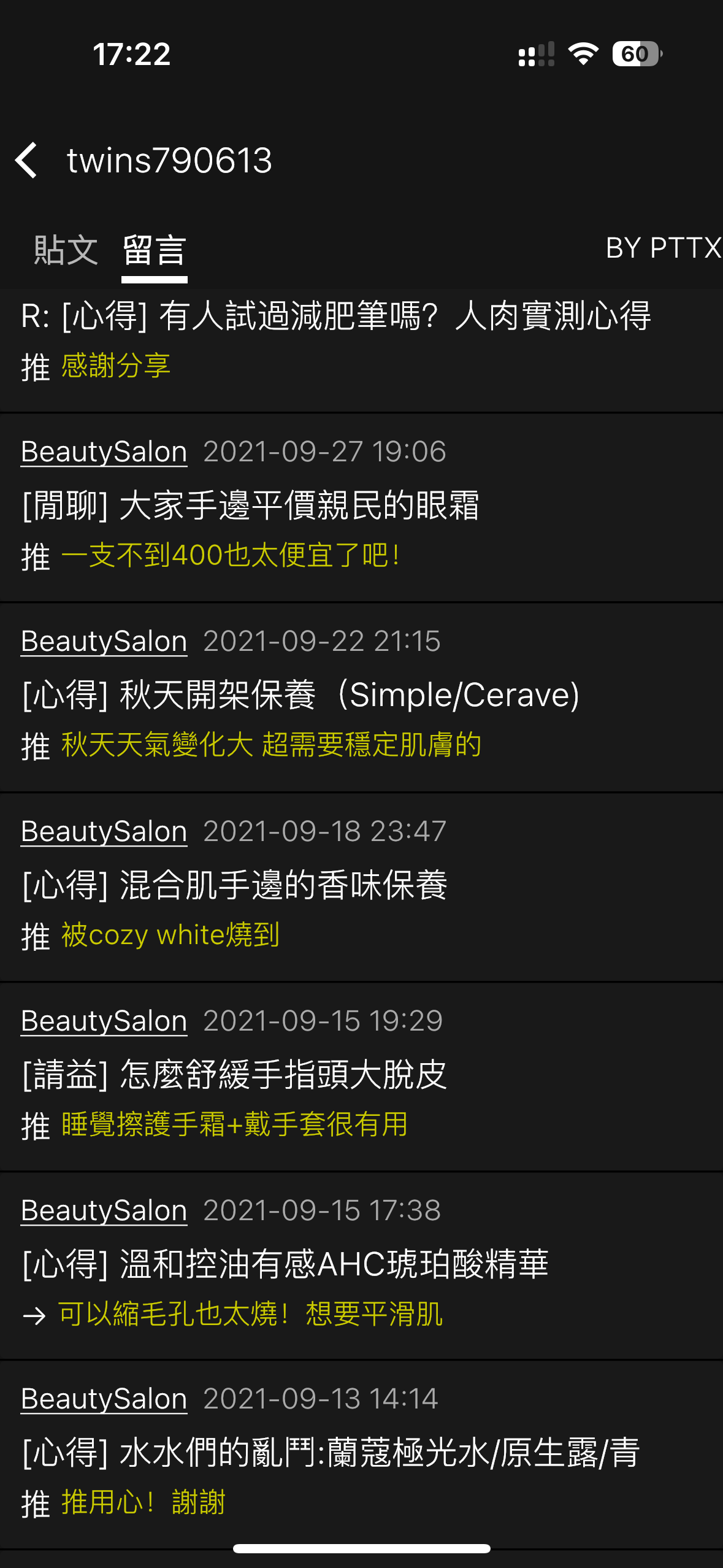Open the 減肥筆 人肉實測心得 post

336,317
